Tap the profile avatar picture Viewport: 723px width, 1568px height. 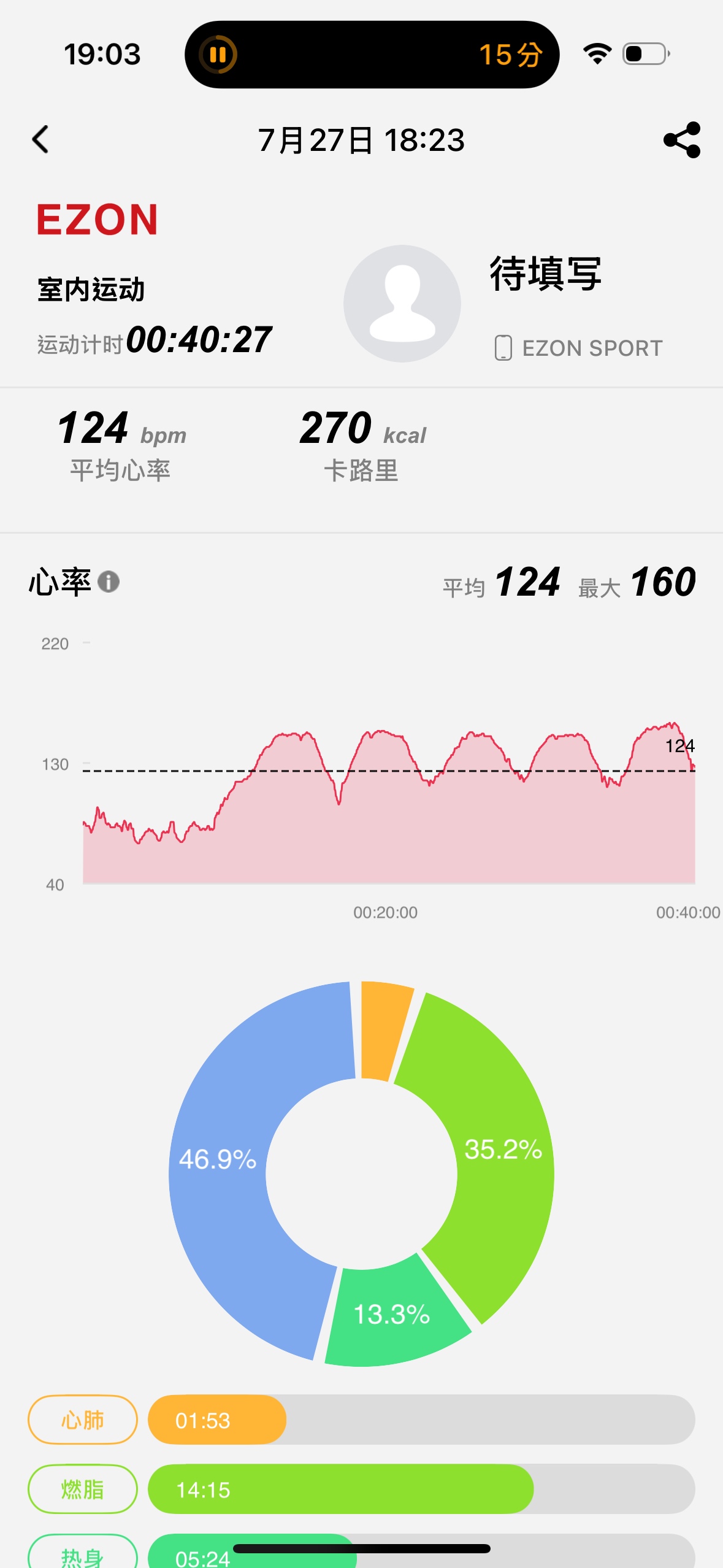click(x=402, y=303)
